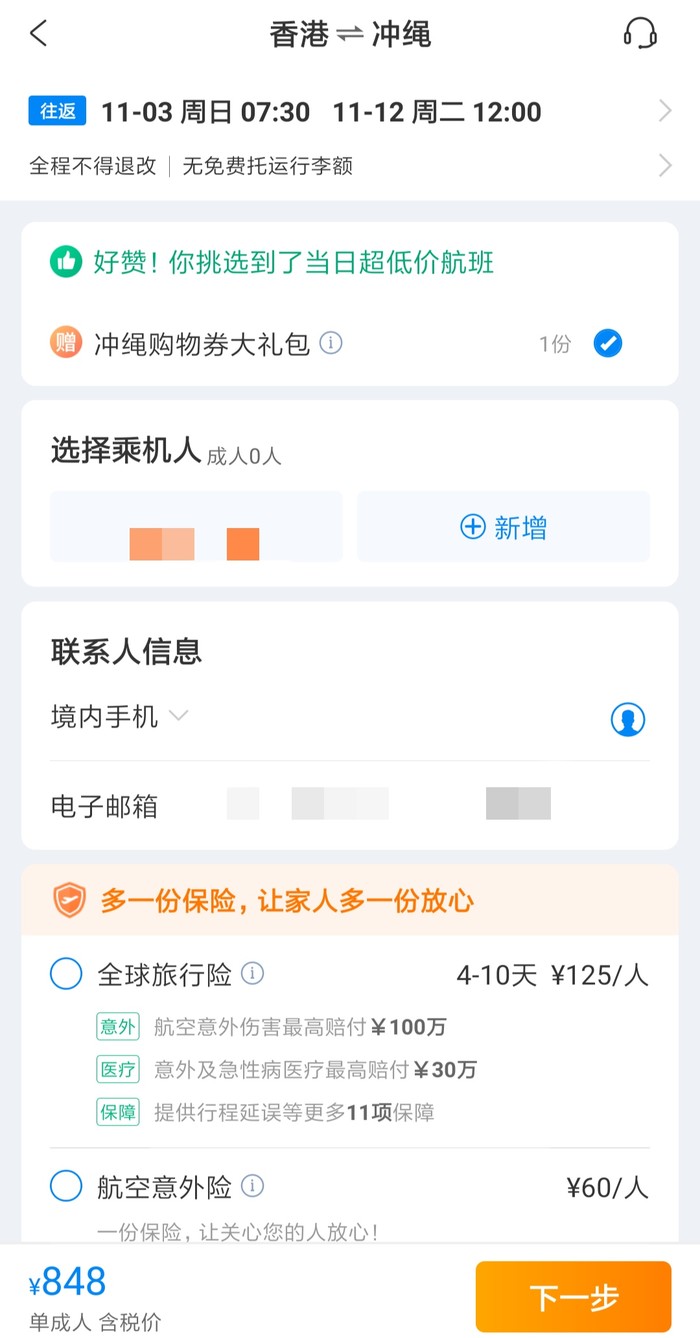Viewport: 700px width, 1338px height.
Task: View refund and baggage policy row
Action: [x=350, y=166]
